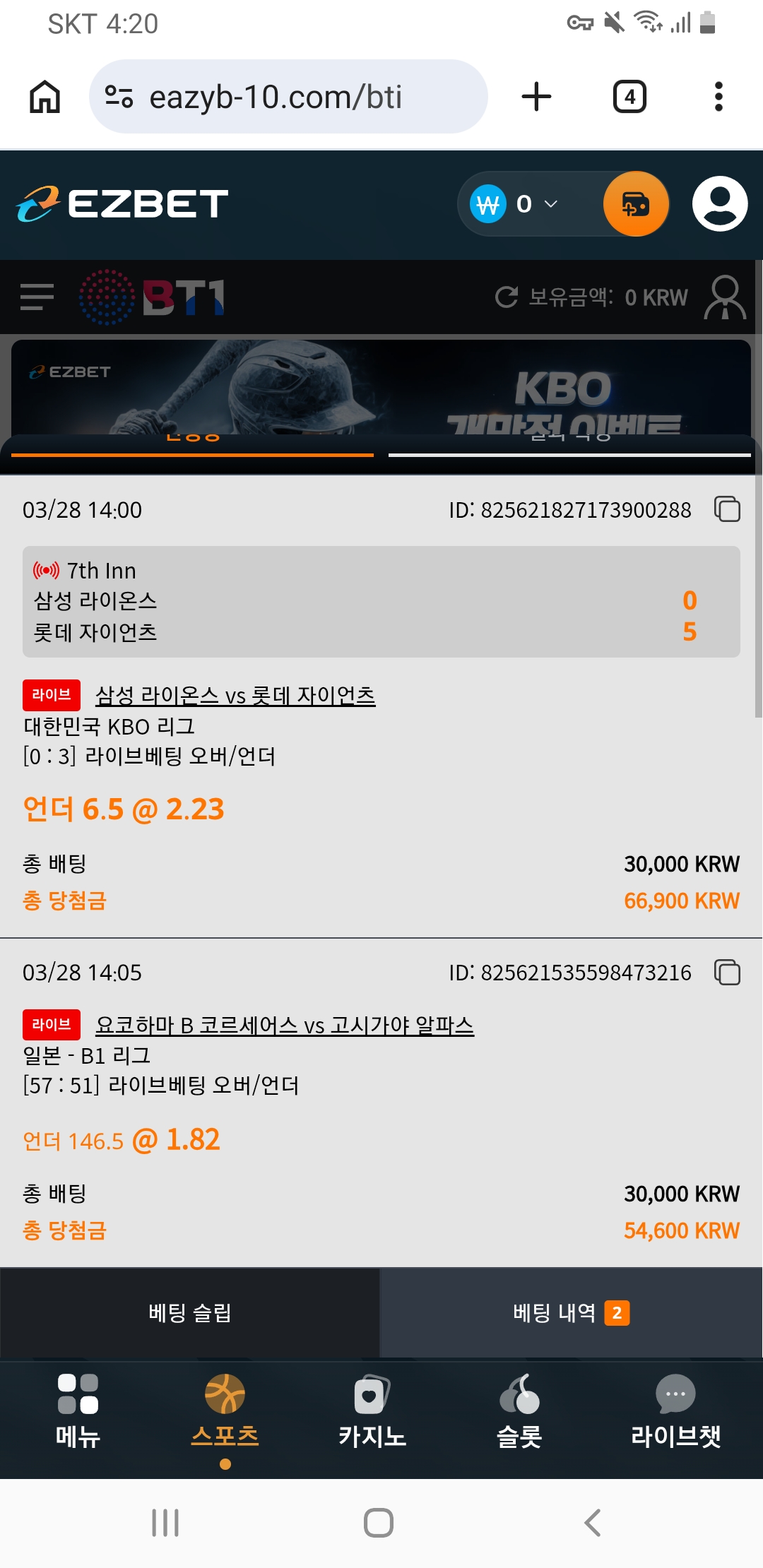Go back with the system back button
The width and height of the screenshot is (763, 1568).
(x=593, y=1522)
